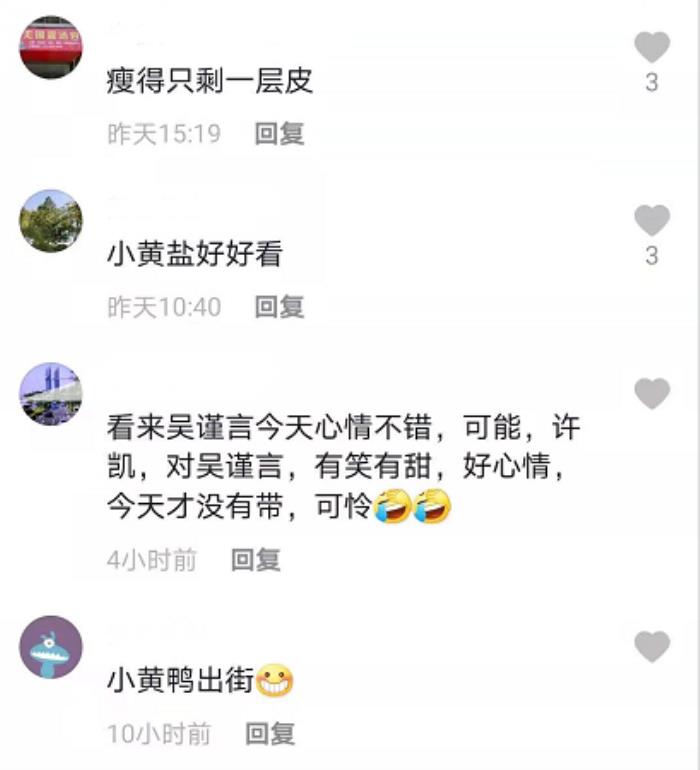View profile of the 吴谨言 comment author
700x770 pixels.
tap(51, 394)
